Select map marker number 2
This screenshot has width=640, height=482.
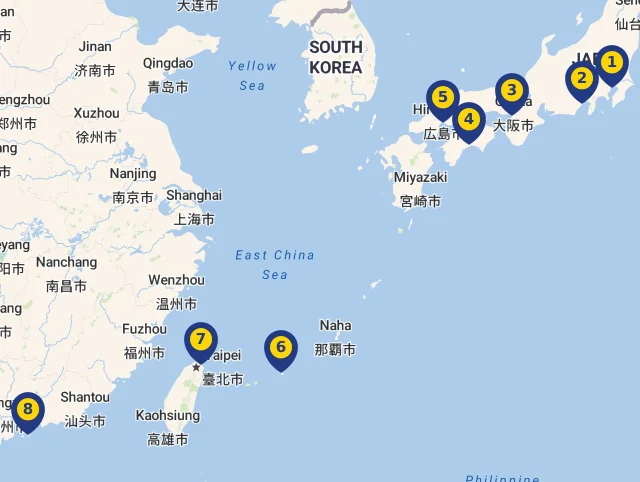582,78
